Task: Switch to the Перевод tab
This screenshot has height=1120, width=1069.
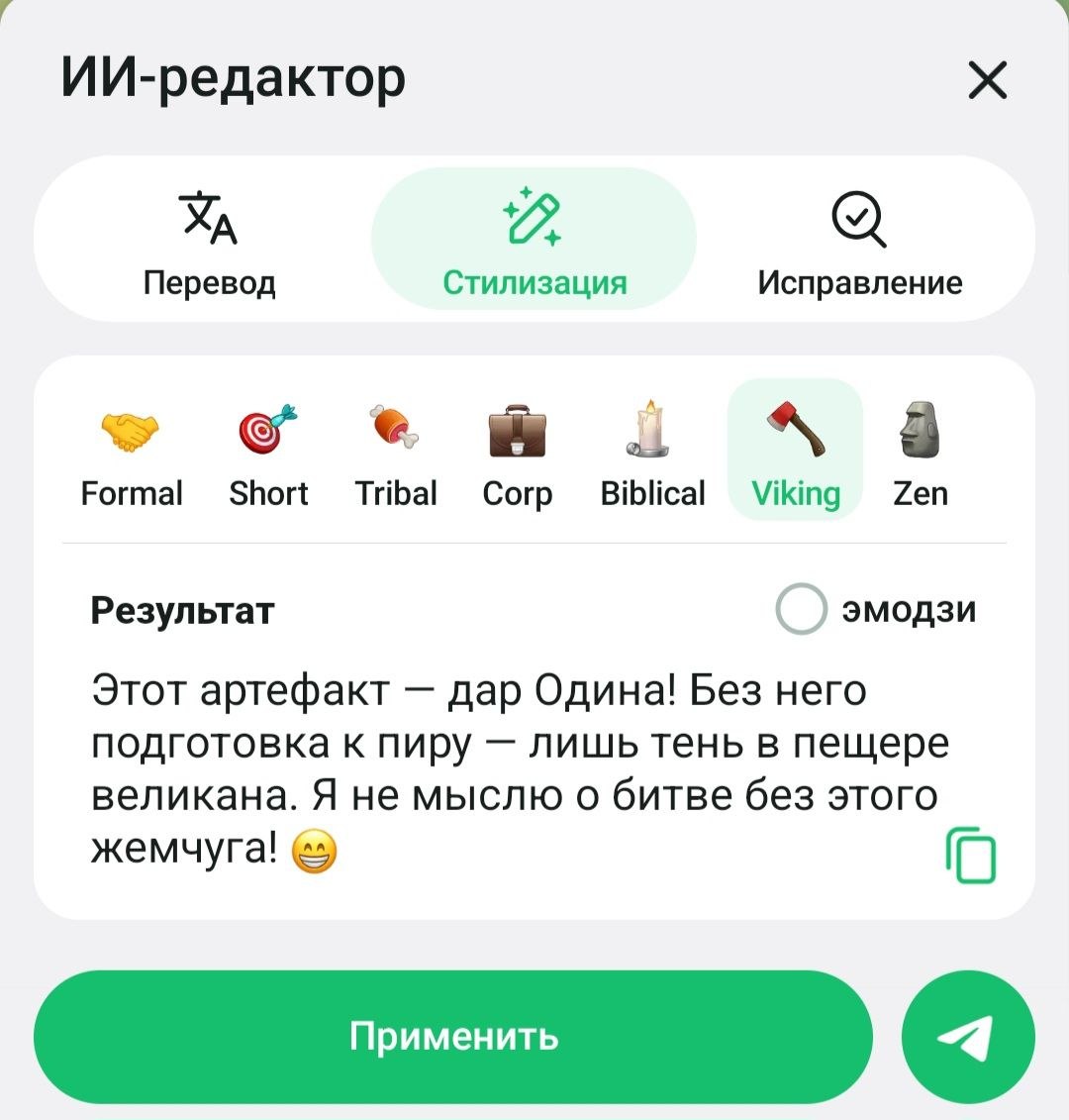Action: (209, 243)
